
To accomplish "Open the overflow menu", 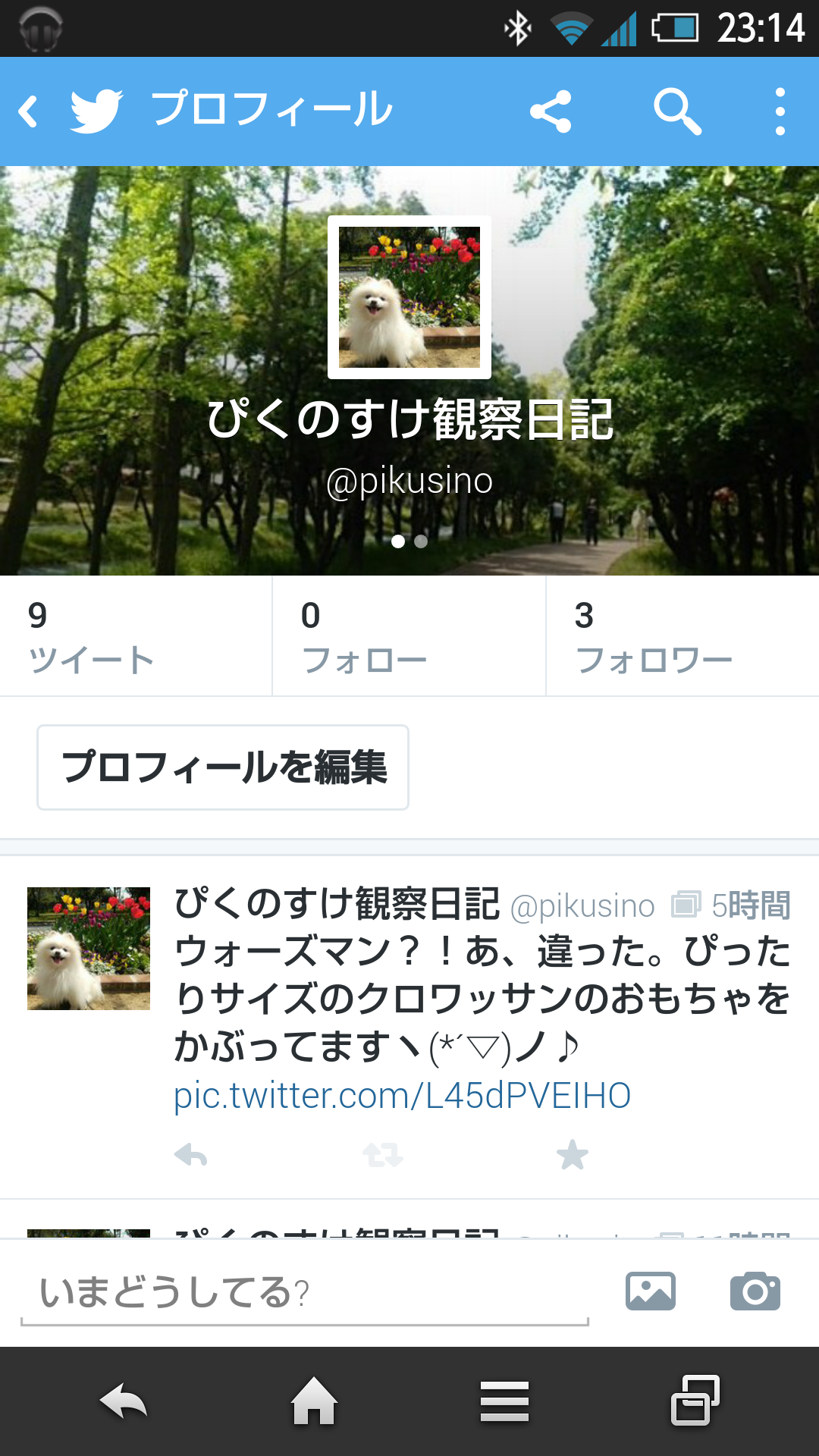I will tap(780, 111).
